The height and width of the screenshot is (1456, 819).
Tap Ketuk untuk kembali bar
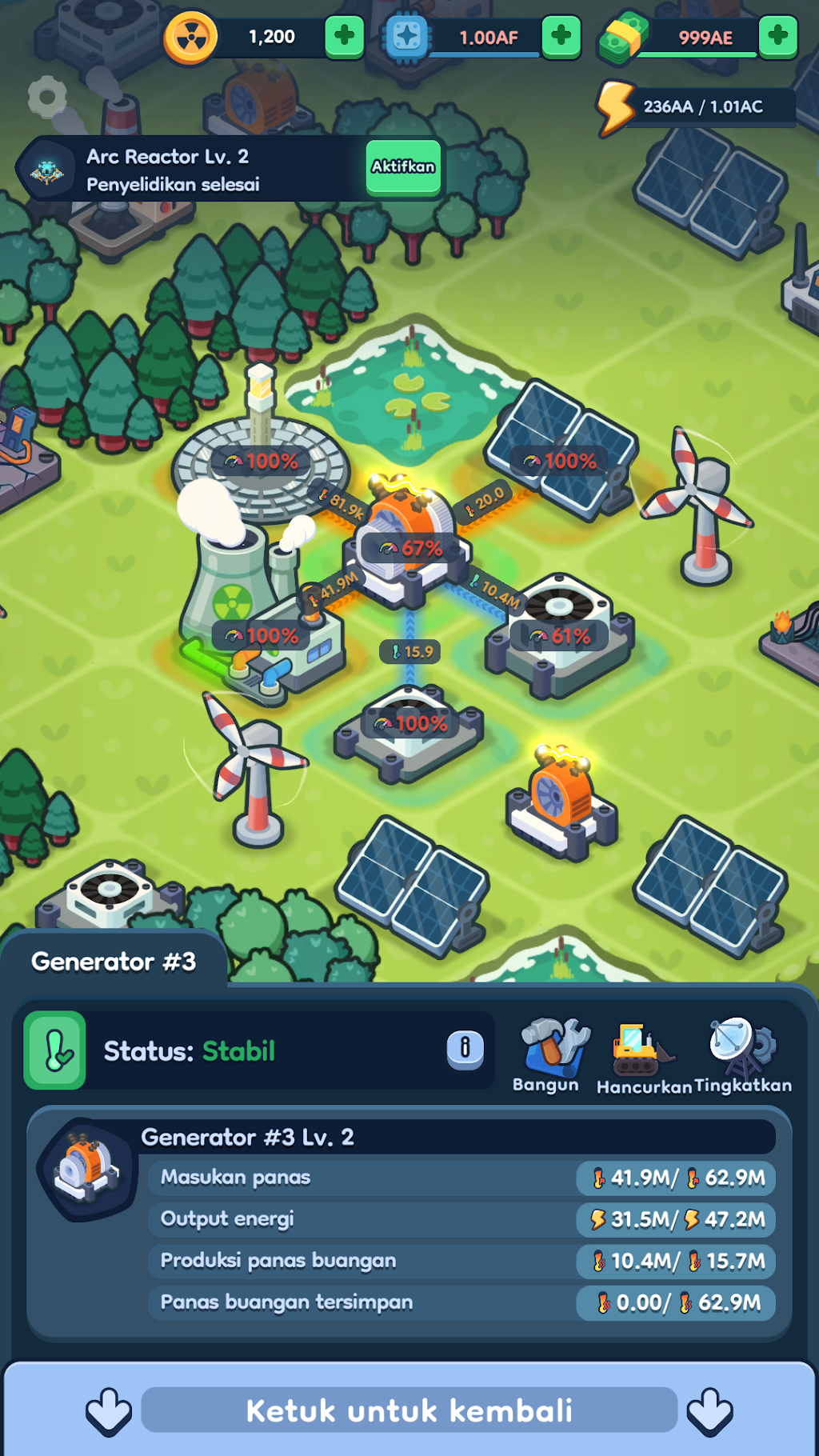[x=409, y=1410]
